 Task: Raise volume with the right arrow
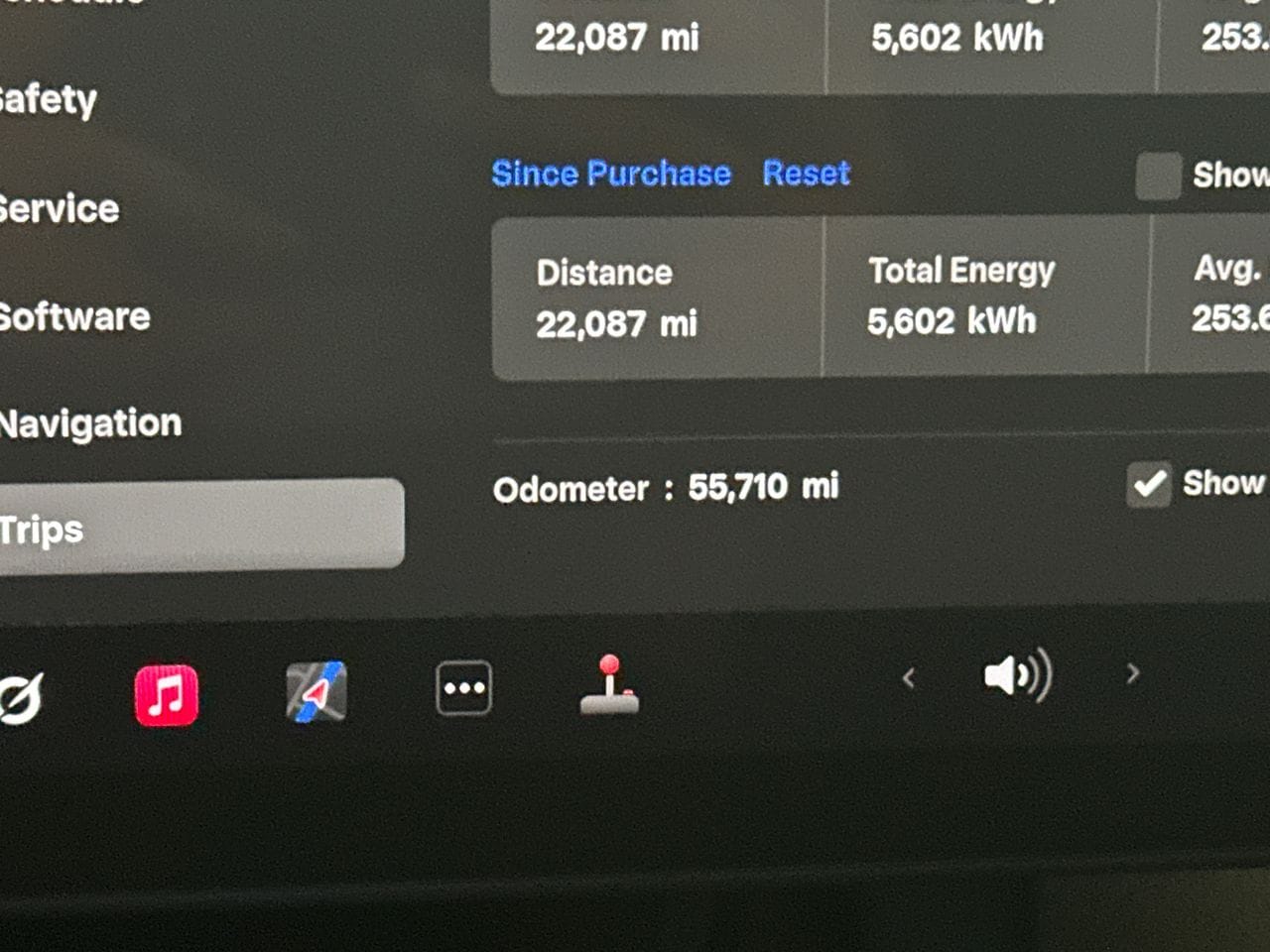tap(1132, 674)
